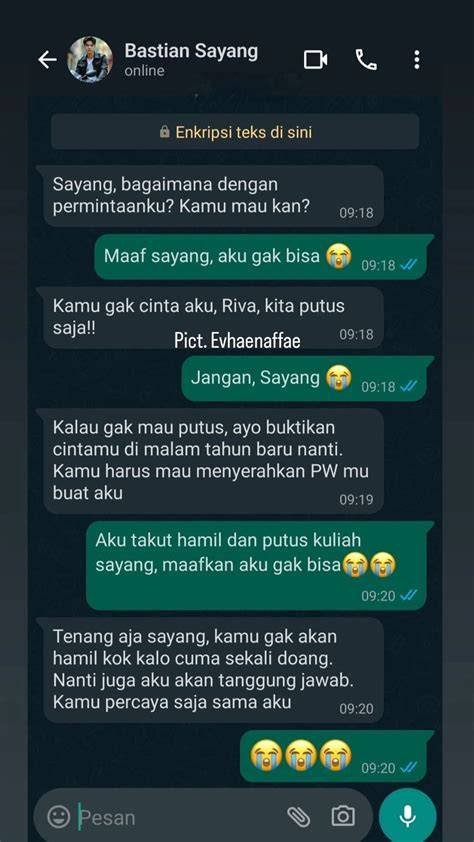Screen dimensions: 474x842
Task: Open the camera from the message bar
Action: tap(343, 816)
